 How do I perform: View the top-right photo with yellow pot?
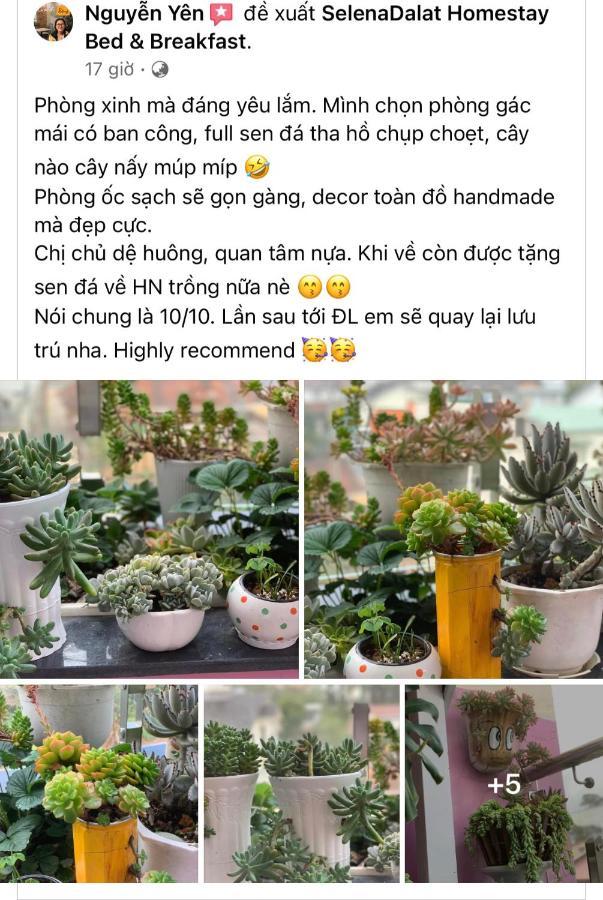453,529
